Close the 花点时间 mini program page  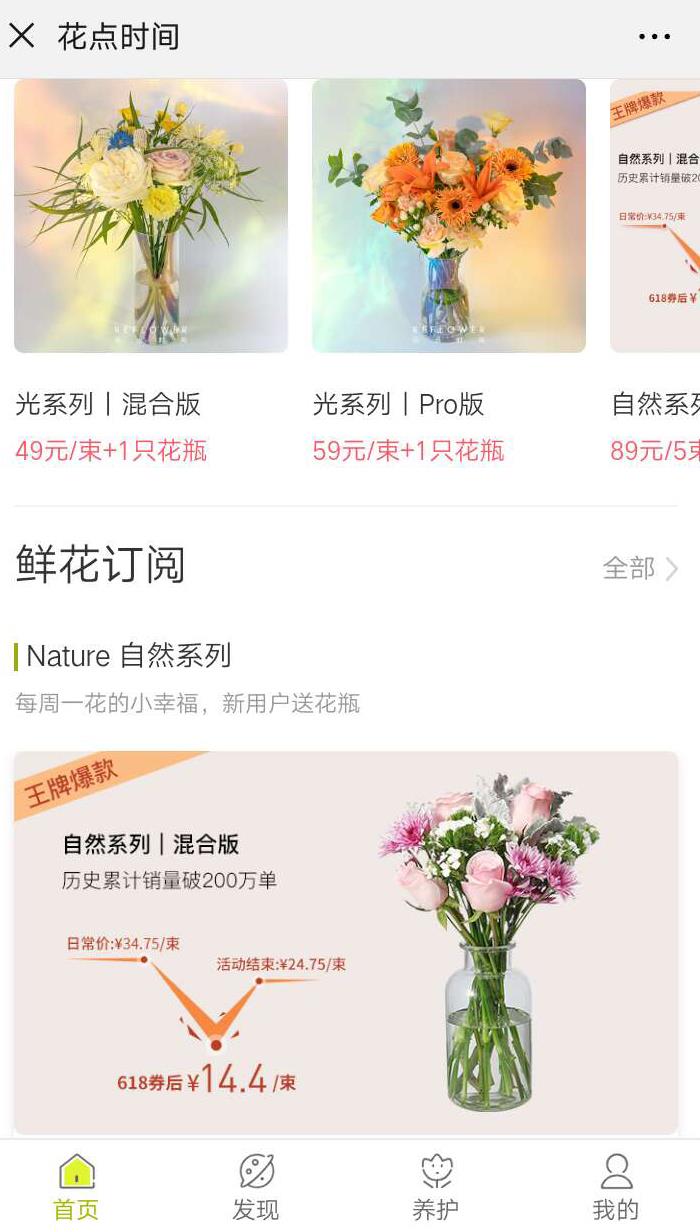[x=21, y=37]
